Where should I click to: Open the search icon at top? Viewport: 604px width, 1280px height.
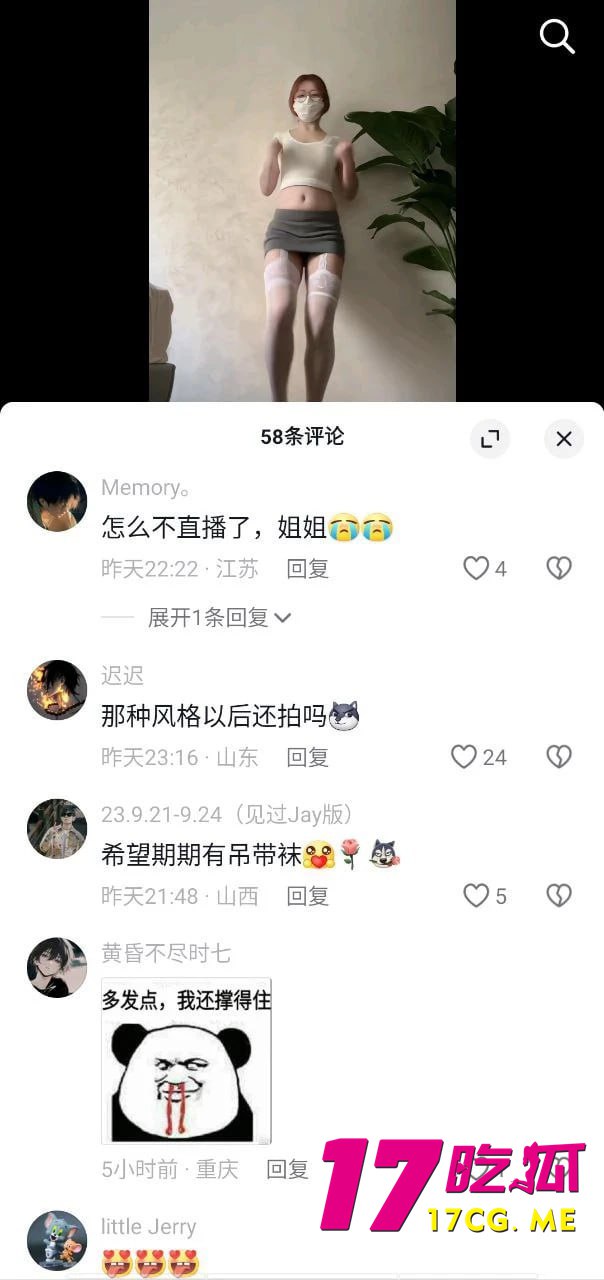click(x=557, y=37)
